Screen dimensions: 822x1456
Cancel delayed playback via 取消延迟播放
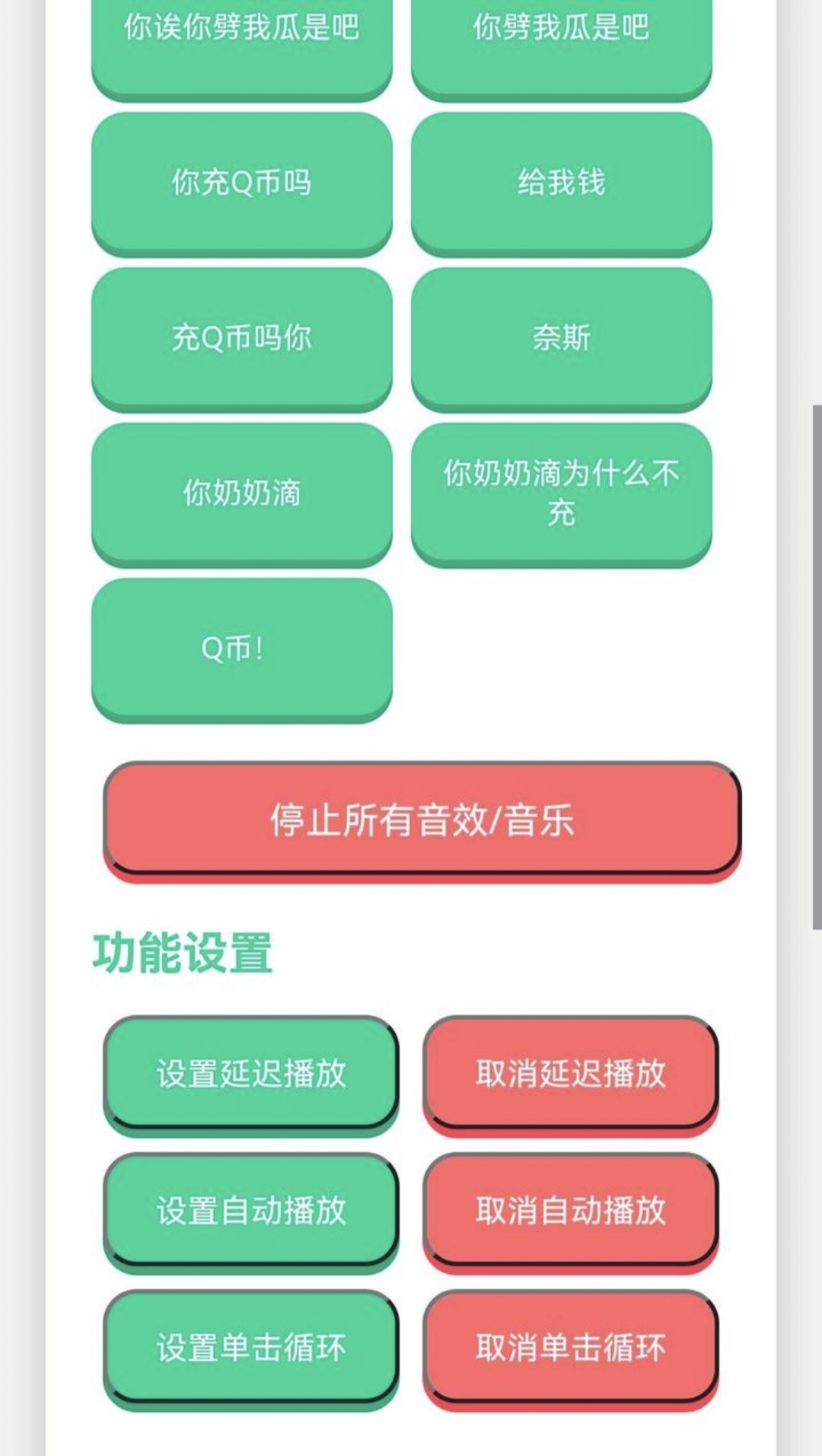(x=570, y=1073)
